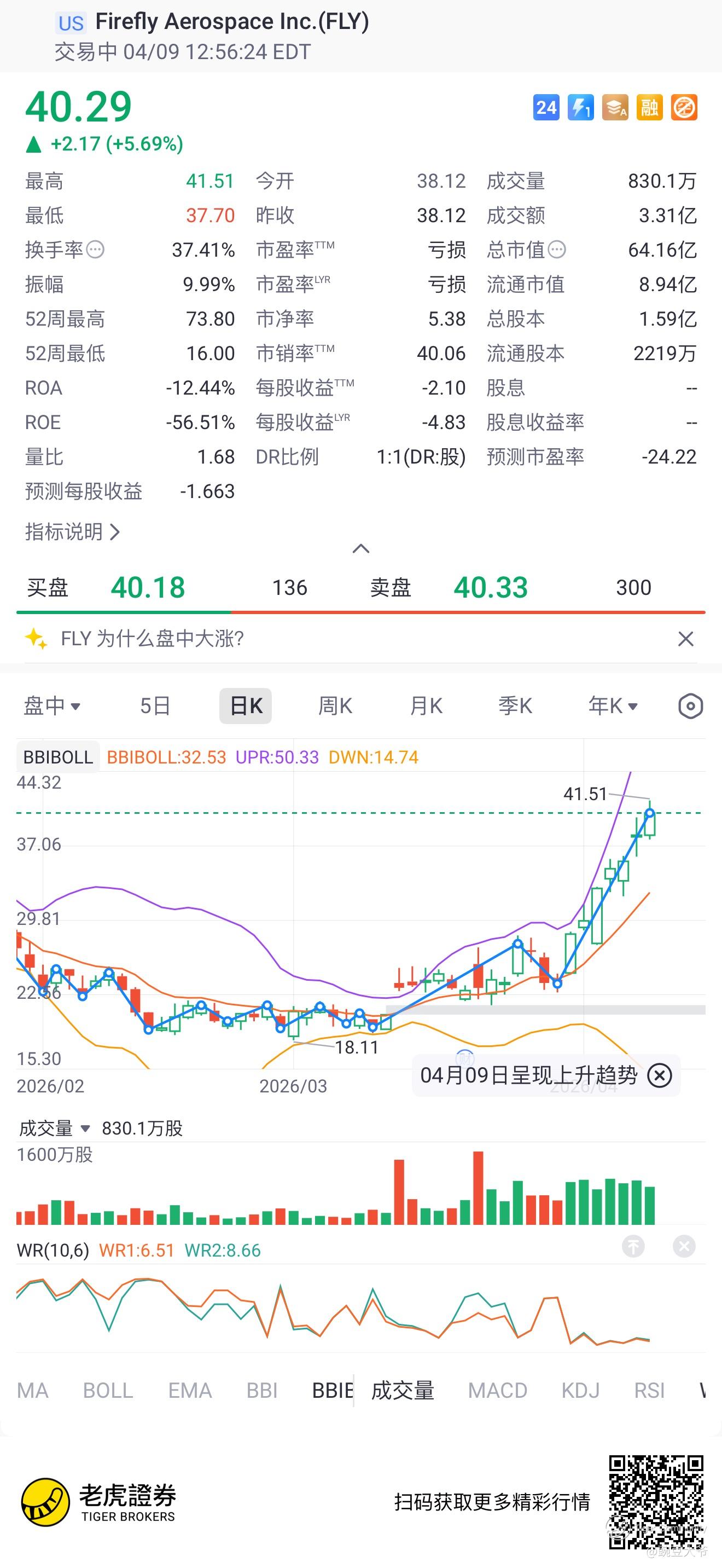This screenshot has width=722, height=1568.
Task: Choose KDJ sub indicator
Action: 580,1390
